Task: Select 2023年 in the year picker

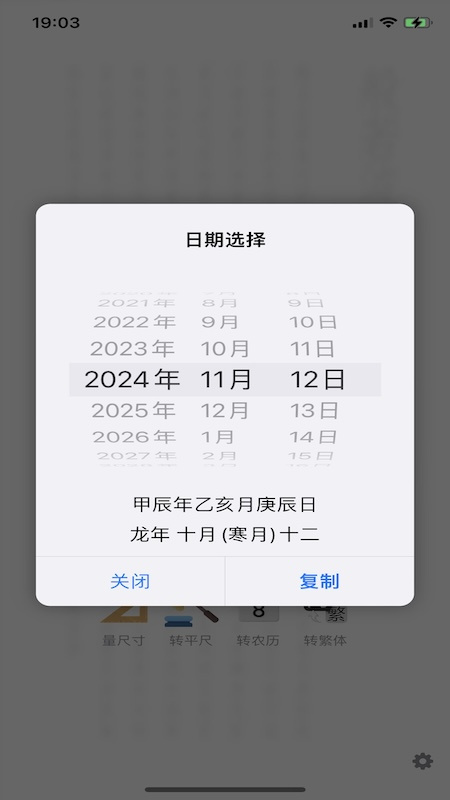Action: pos(133,349)
